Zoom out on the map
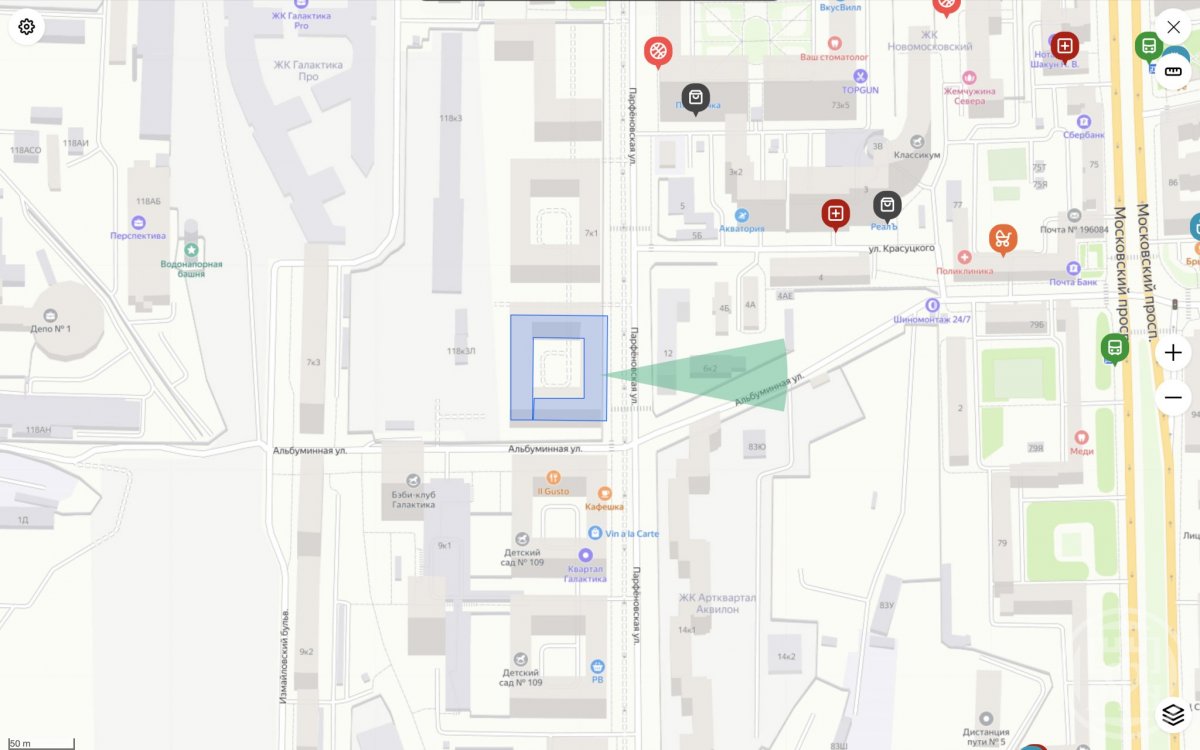Screen dimensions: 1200x750 pyautogui.click(x=1173, y=397)
